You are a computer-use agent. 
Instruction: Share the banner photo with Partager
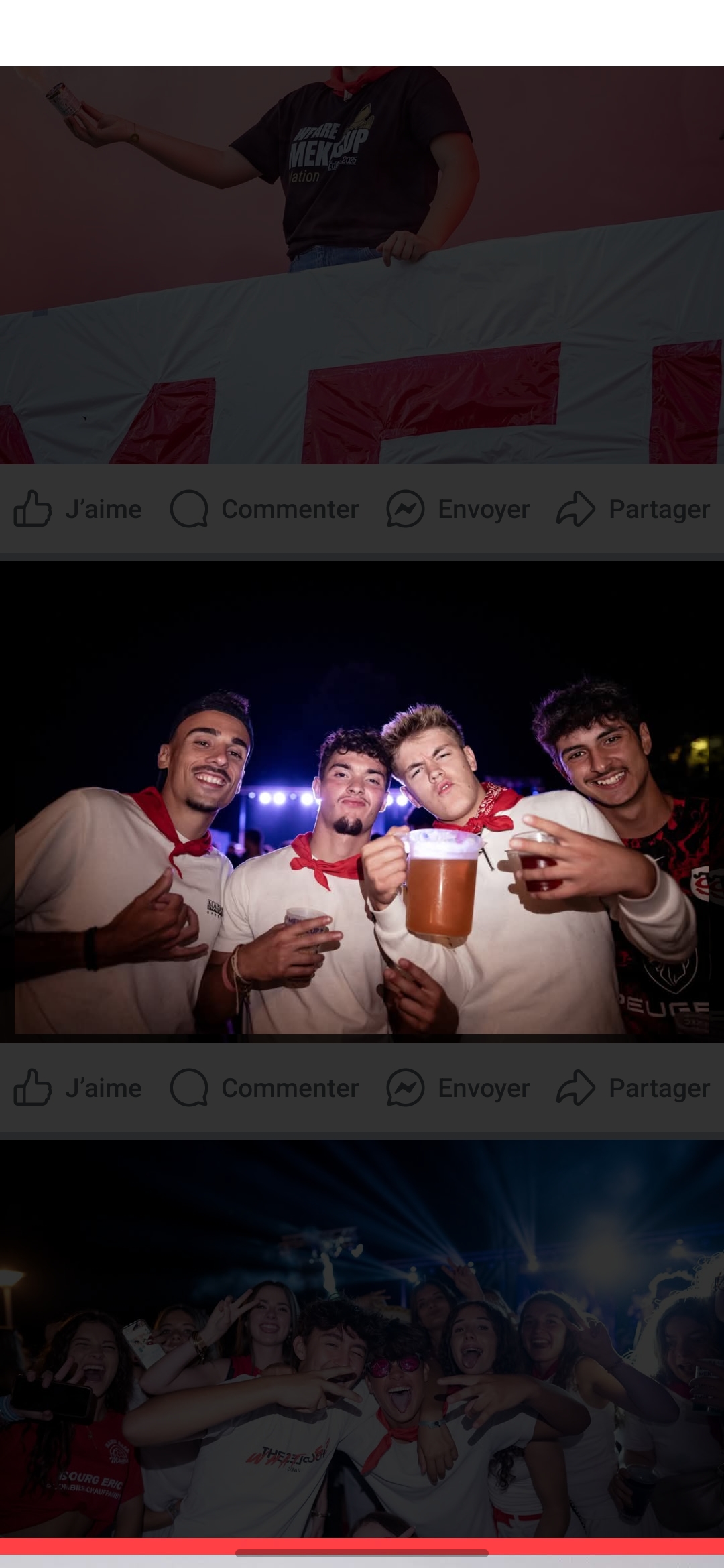click(x=633, y=509)
